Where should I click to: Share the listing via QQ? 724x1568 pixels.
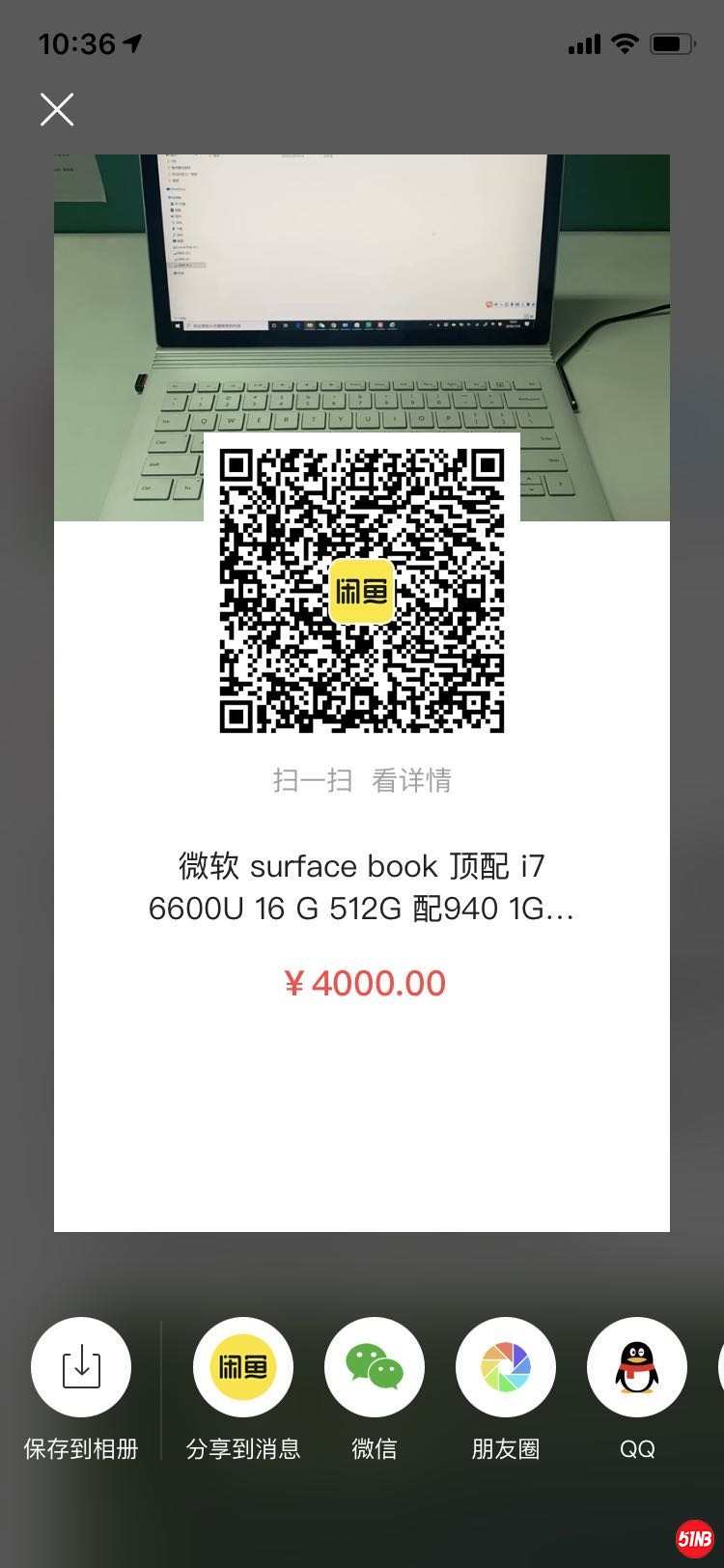click(637, 1367)
